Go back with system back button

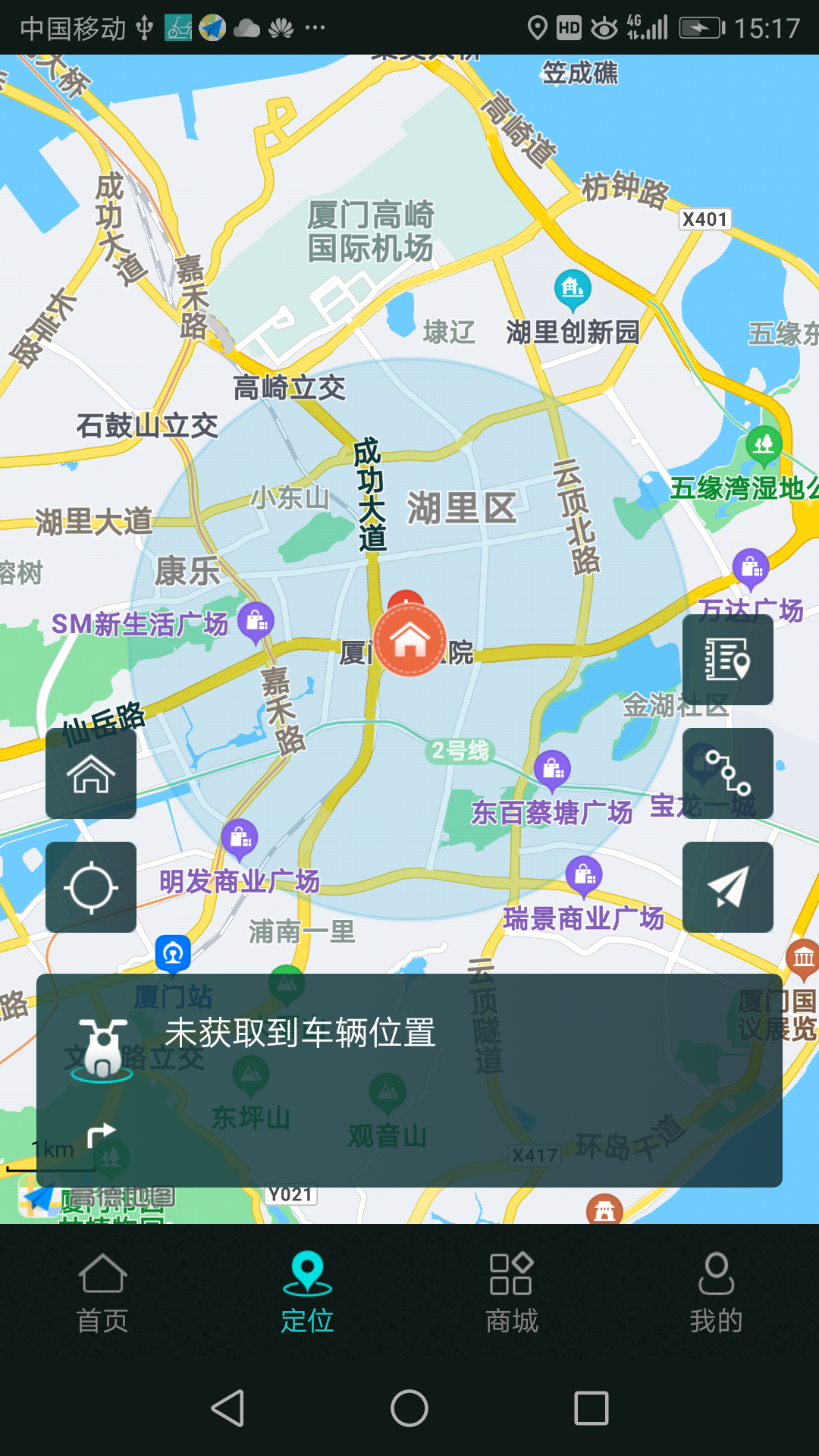[x=227, y=1408]
